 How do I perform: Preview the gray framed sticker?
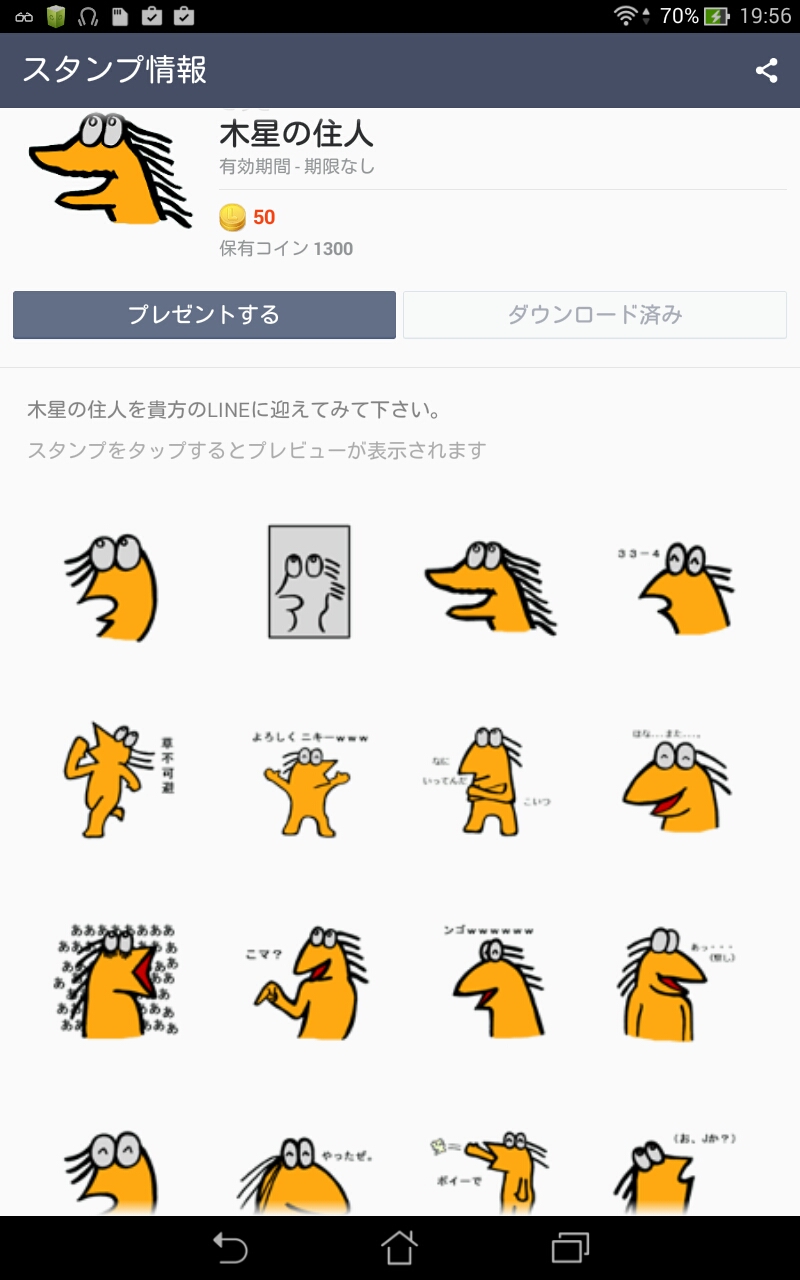pos(309,582)
